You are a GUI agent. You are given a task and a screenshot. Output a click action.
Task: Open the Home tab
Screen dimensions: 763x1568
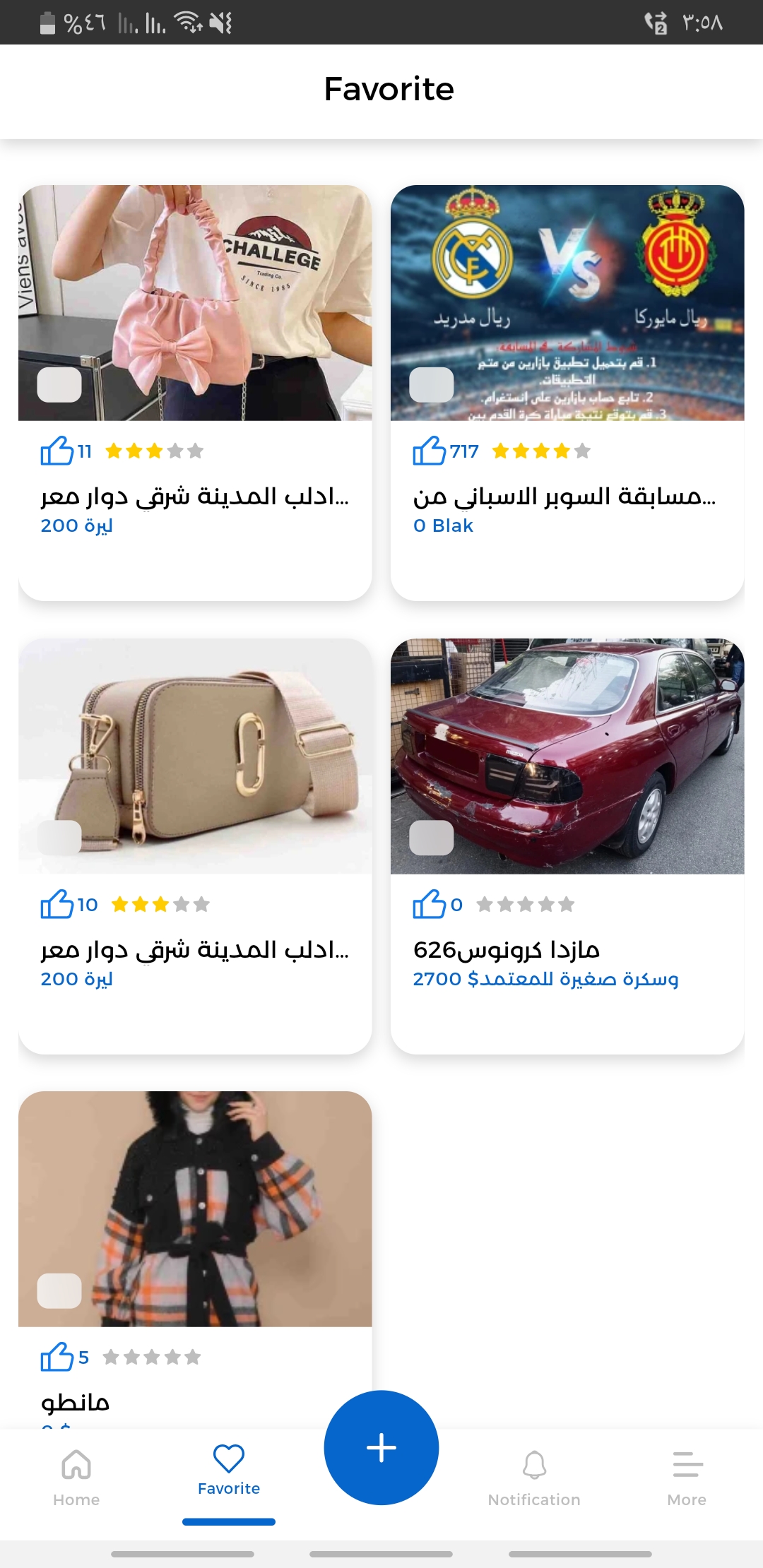click(x=76, y=1476)
